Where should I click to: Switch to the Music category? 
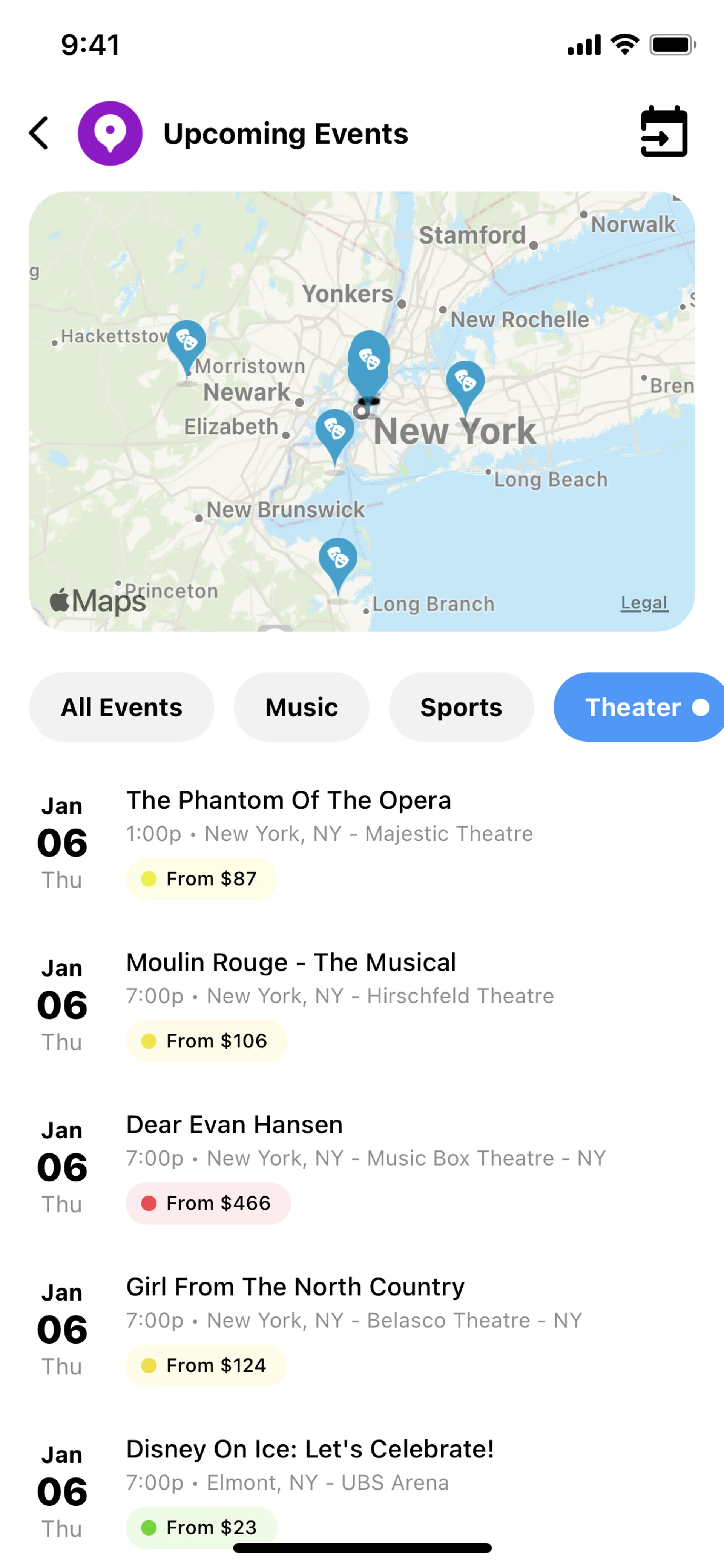pos(301,707)
